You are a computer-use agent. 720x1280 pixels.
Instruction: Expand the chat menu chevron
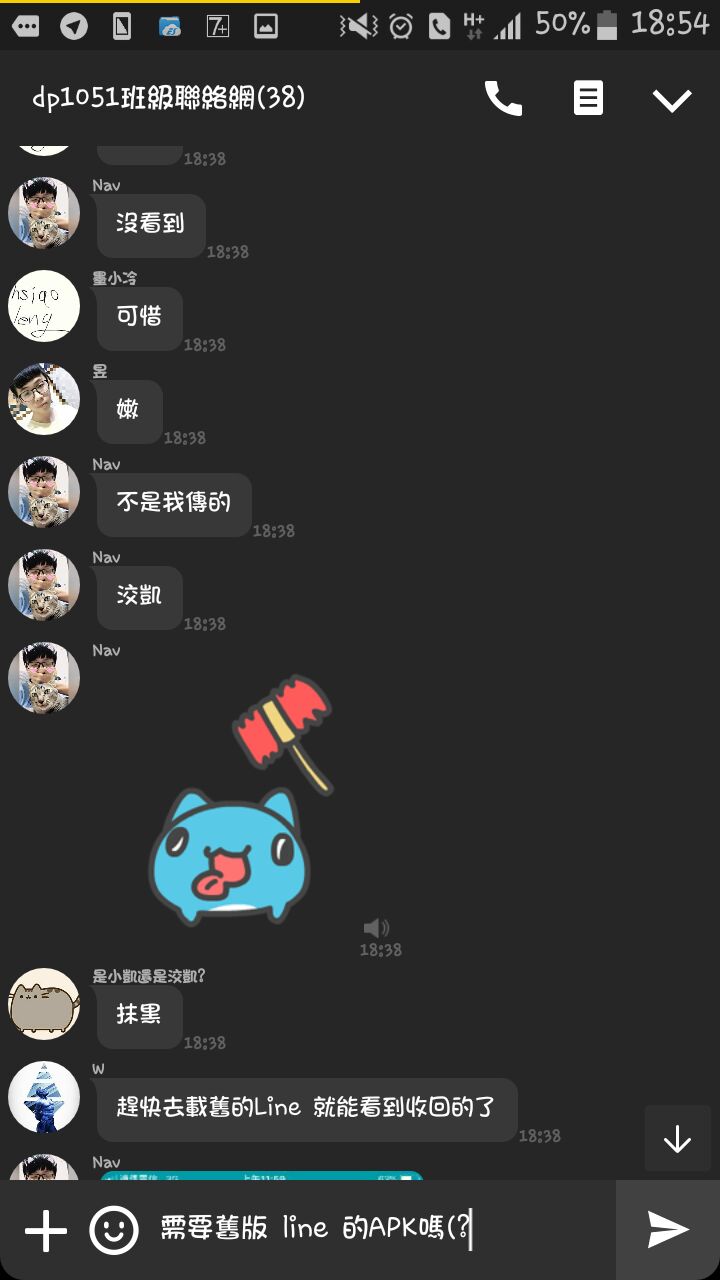tap(672, 99)
